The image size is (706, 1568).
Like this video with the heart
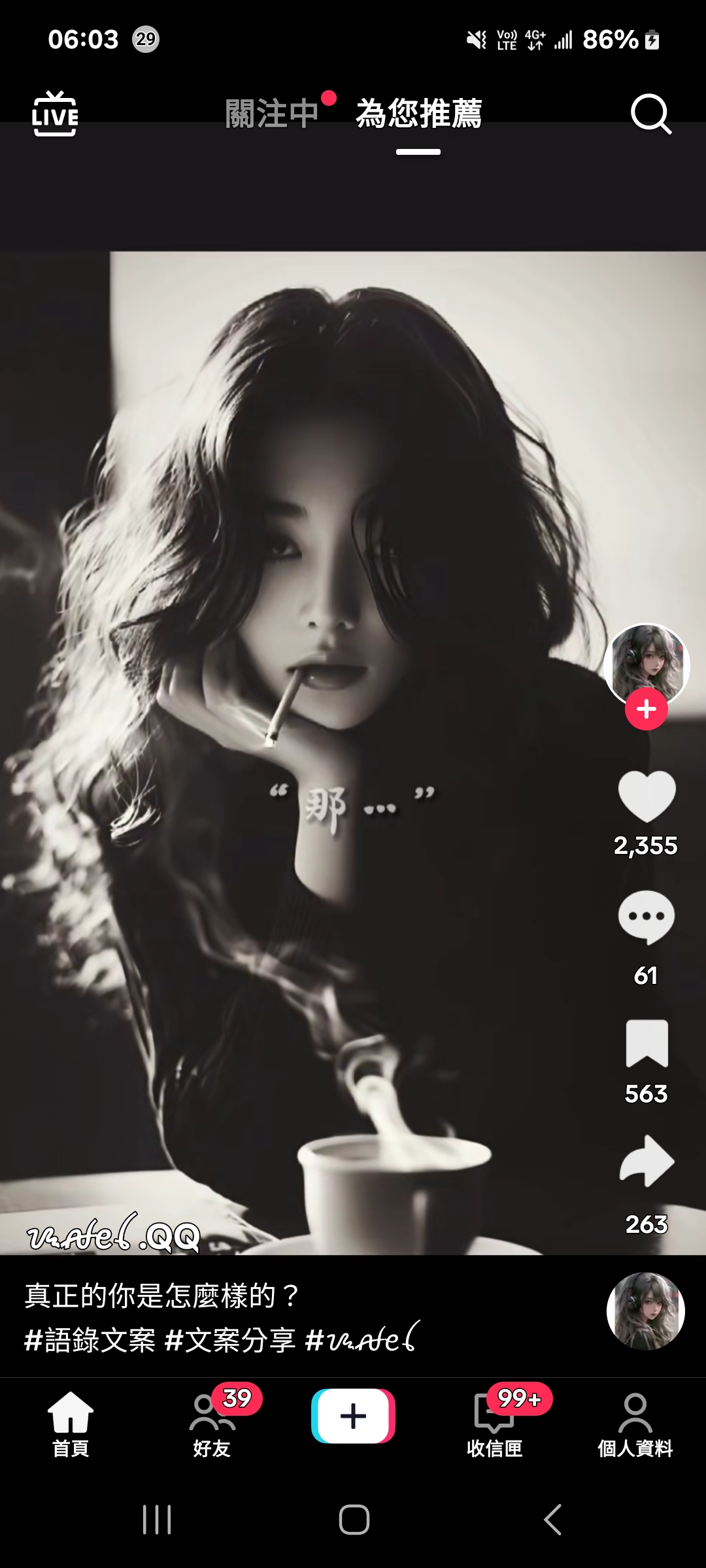click(x=646, y=796)
